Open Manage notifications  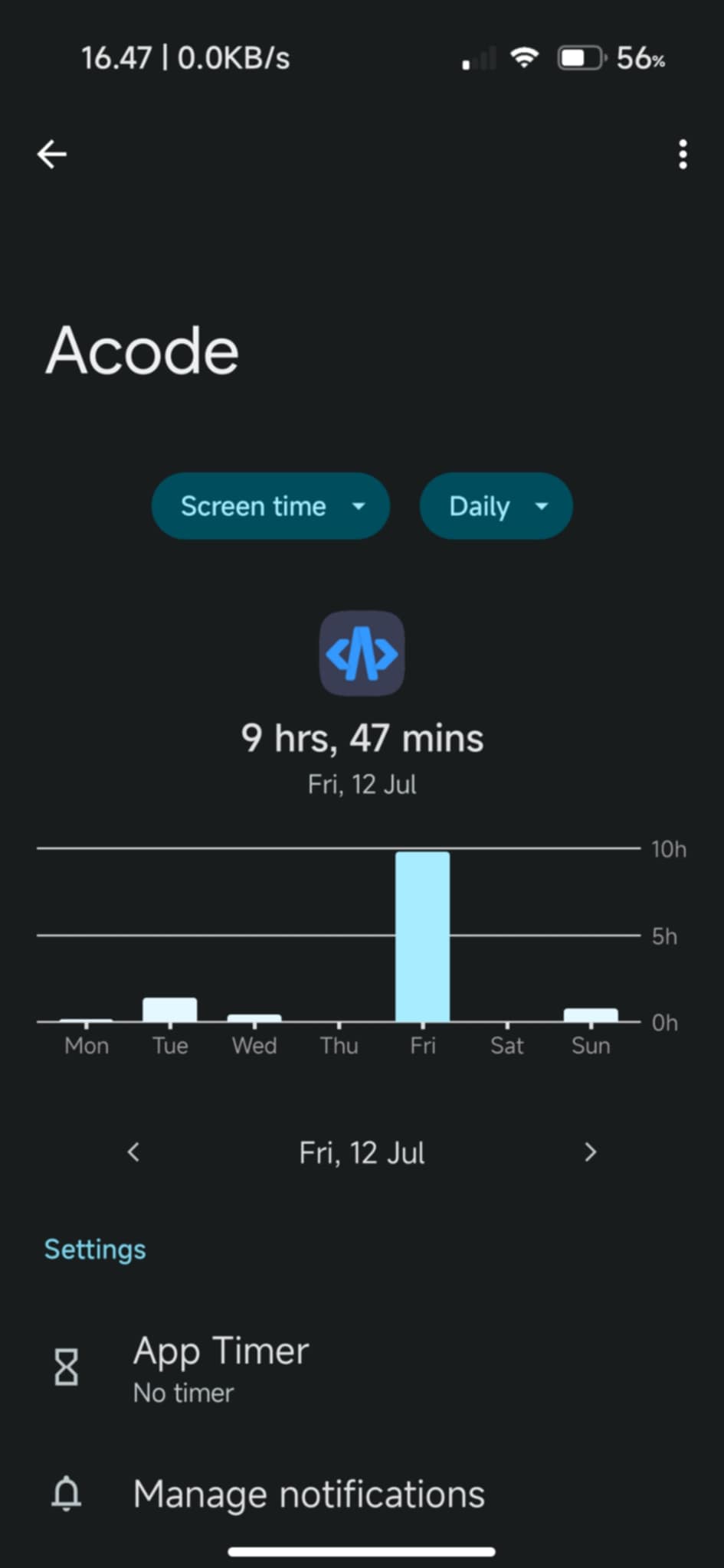(x=362, y=1494)
